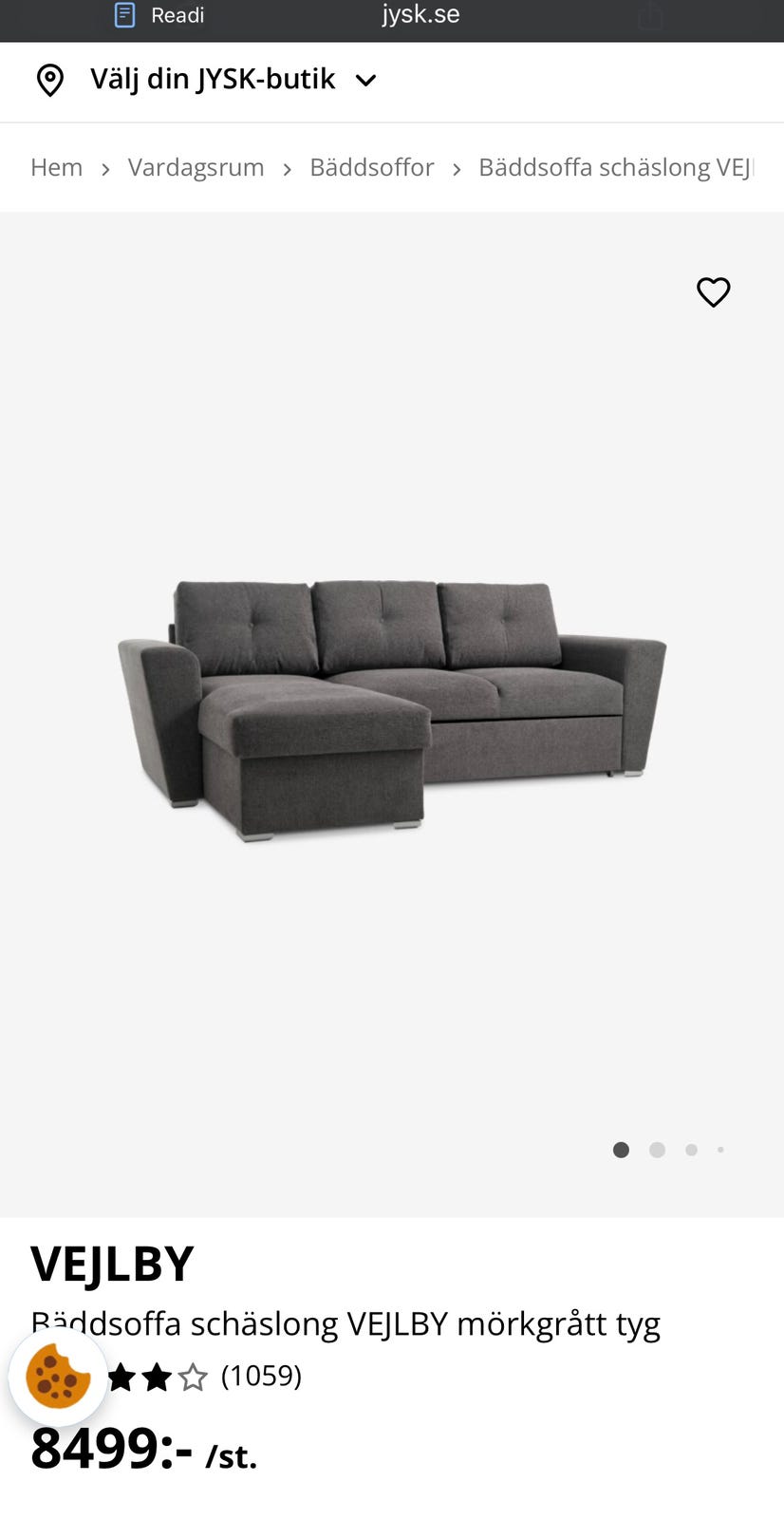Enable Reader view in the browser bar
The width and height of the screenshot is (784, 1519).
(159, 15)
